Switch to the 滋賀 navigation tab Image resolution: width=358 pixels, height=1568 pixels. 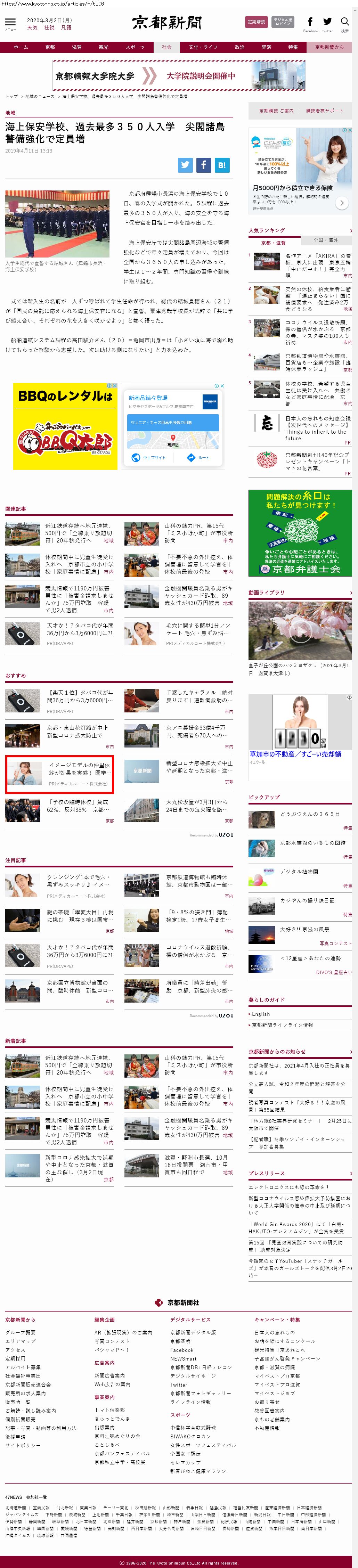click(x=77, y=47)
